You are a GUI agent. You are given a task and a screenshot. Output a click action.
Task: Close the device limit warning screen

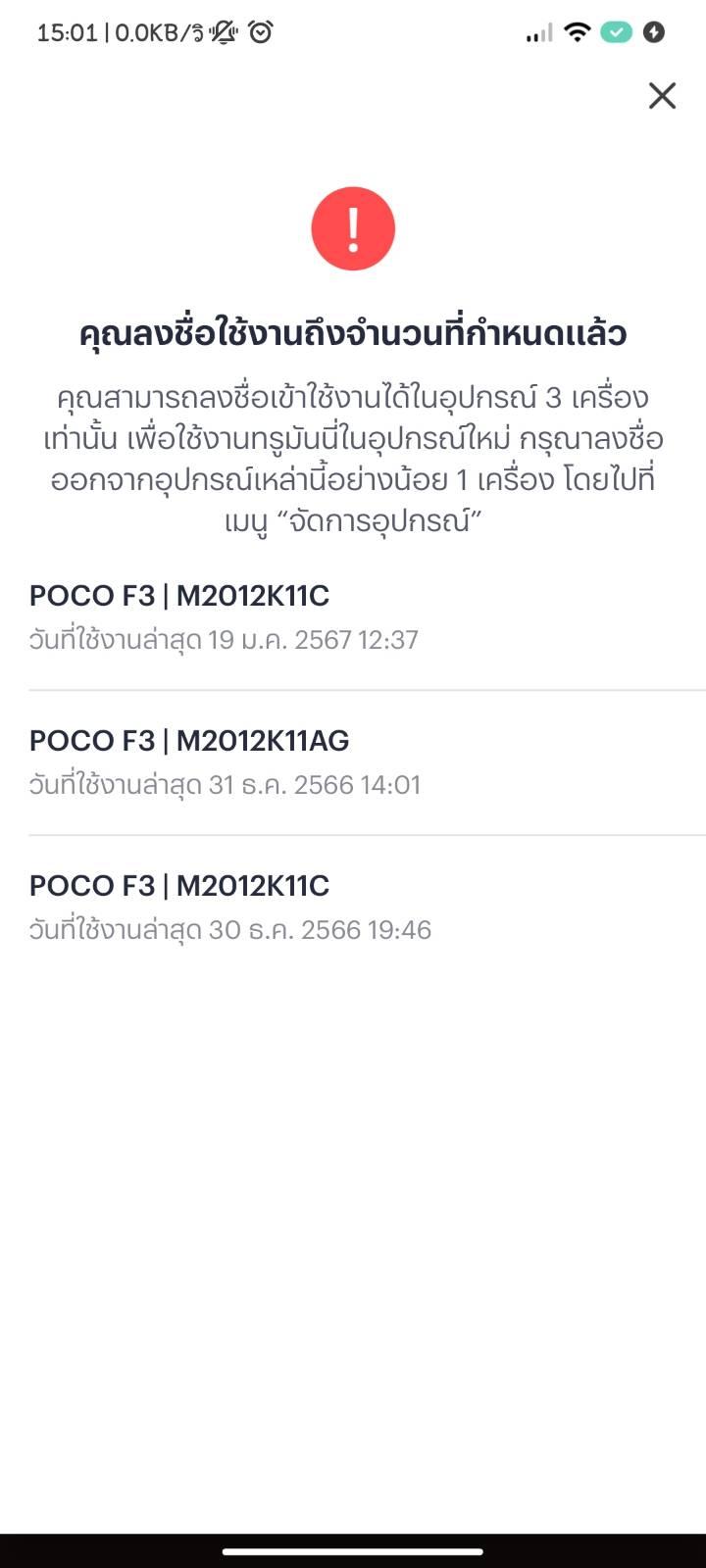pos(662,96)
